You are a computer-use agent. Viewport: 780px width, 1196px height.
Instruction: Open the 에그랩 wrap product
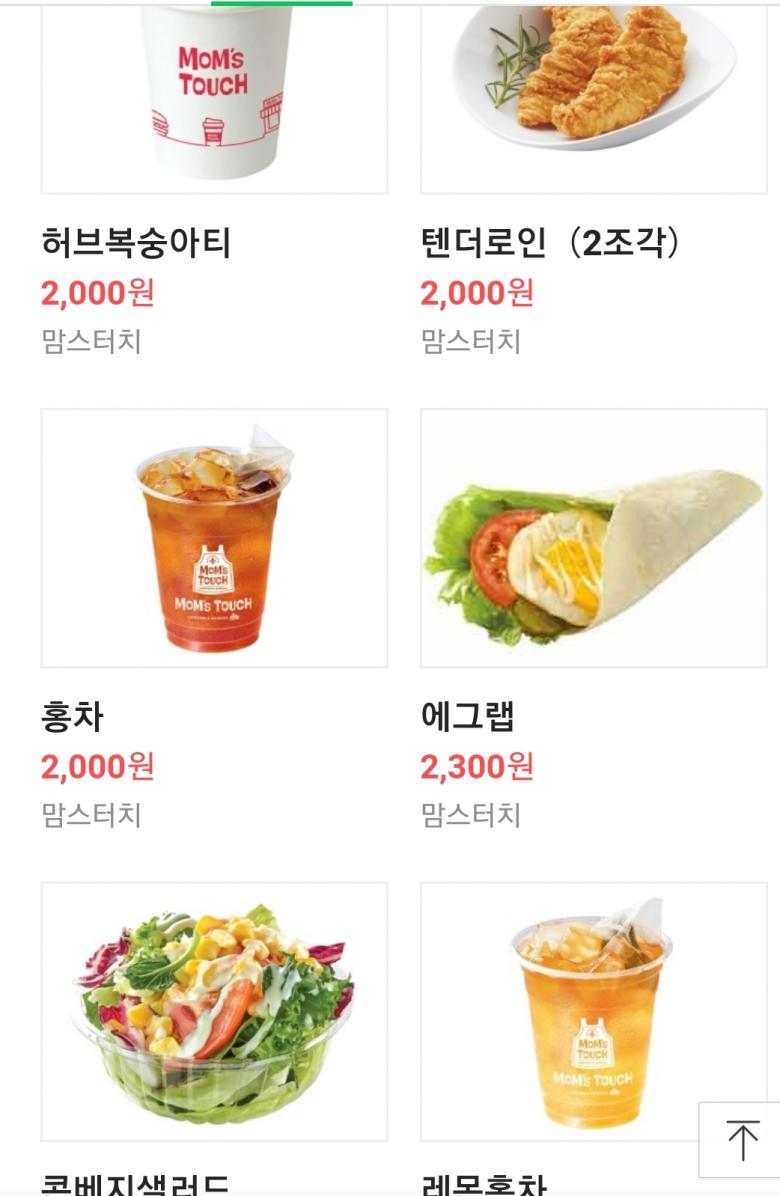tap(593, 538)
